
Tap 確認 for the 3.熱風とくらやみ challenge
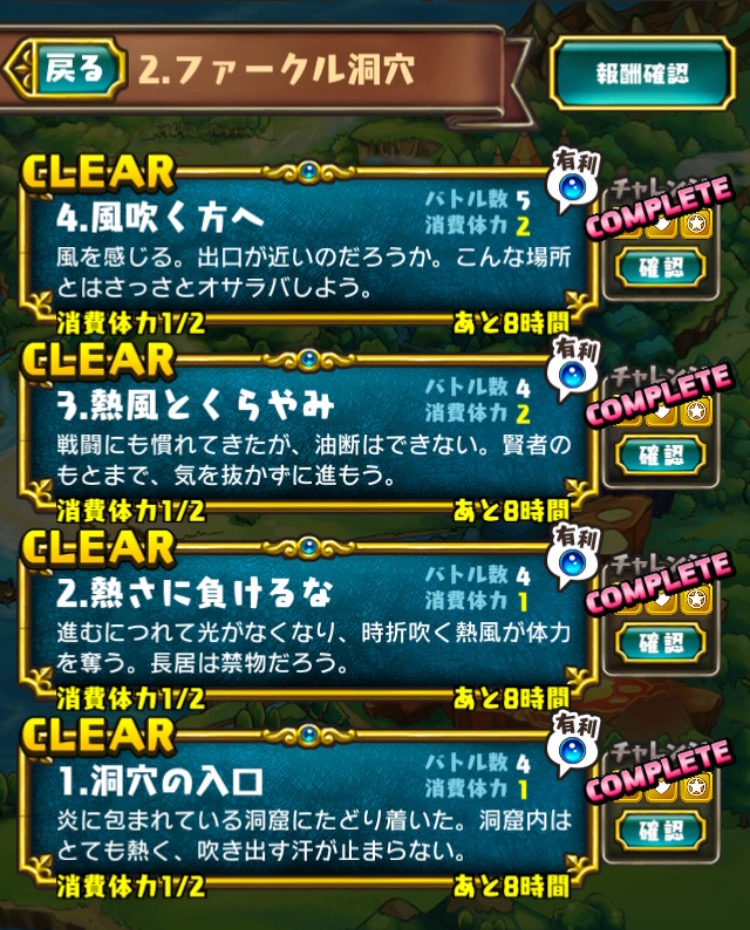[660, 454]
